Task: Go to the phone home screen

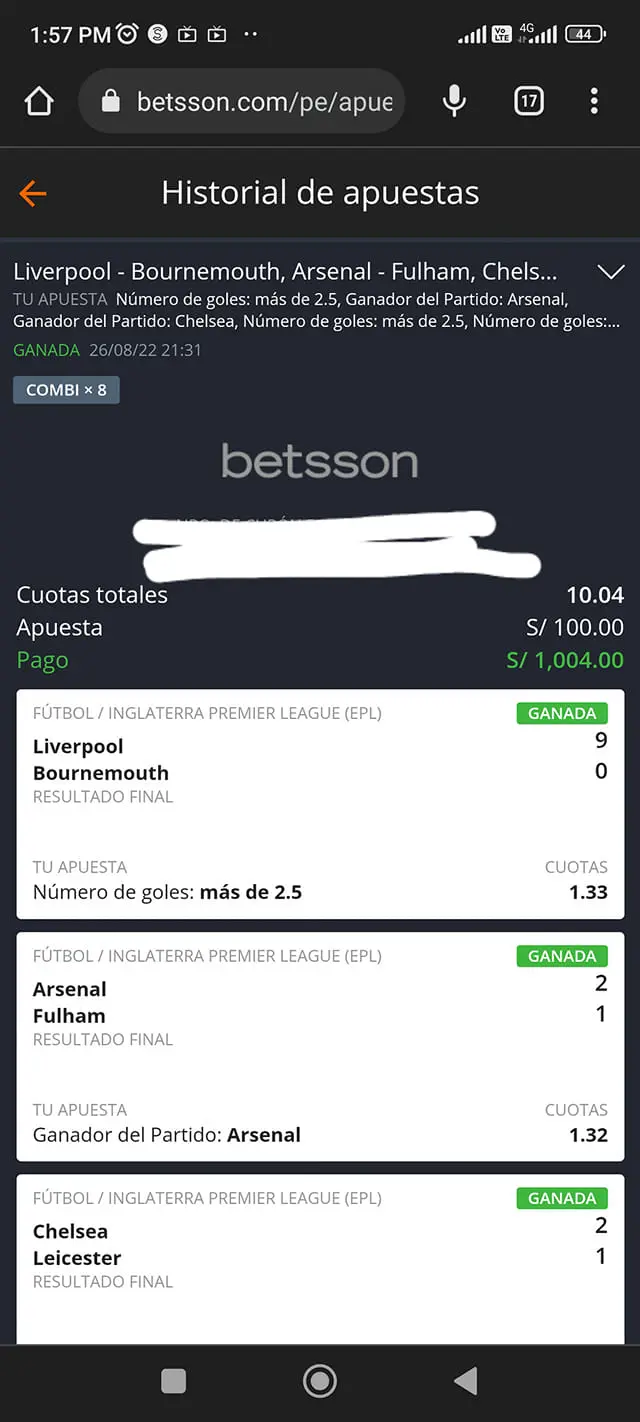Action: point(320,1381)
